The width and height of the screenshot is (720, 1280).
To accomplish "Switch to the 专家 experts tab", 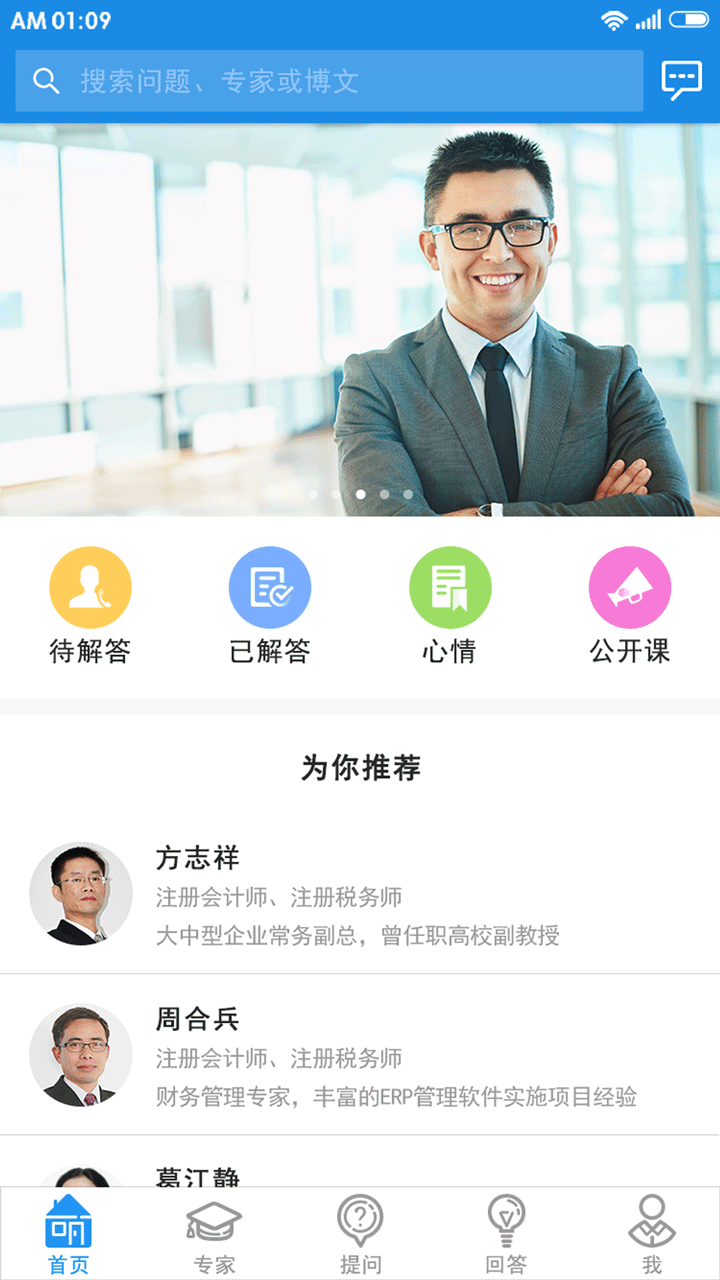I will [x=214, y=1235].
